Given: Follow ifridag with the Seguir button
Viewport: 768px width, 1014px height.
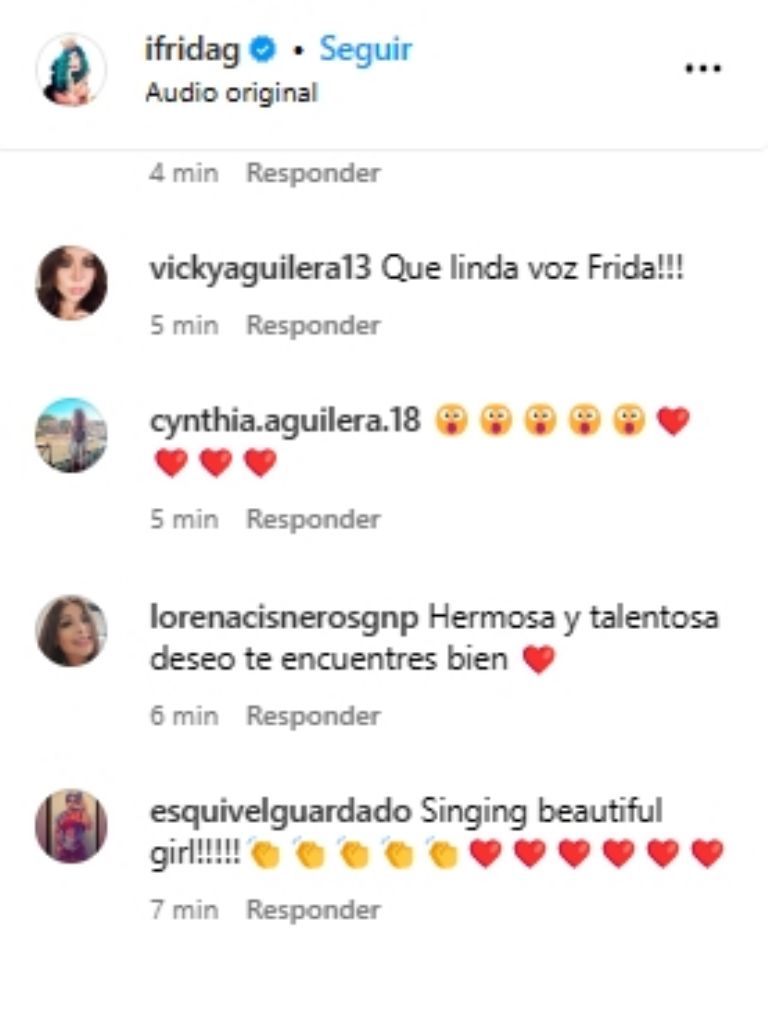Looking at the screenshot, I should click(365, 49).
